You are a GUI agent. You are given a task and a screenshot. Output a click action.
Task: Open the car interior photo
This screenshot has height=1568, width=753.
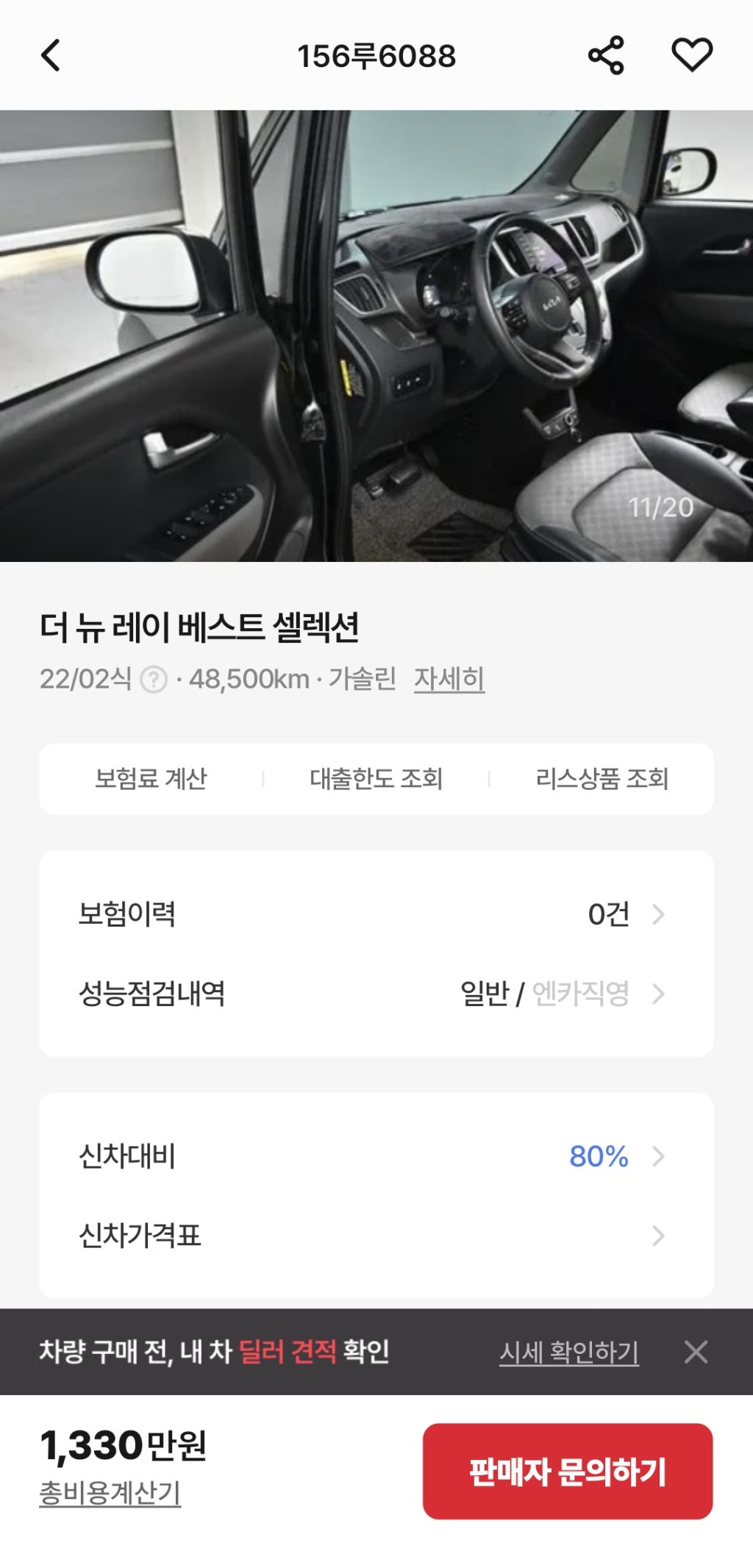point(376,335)
